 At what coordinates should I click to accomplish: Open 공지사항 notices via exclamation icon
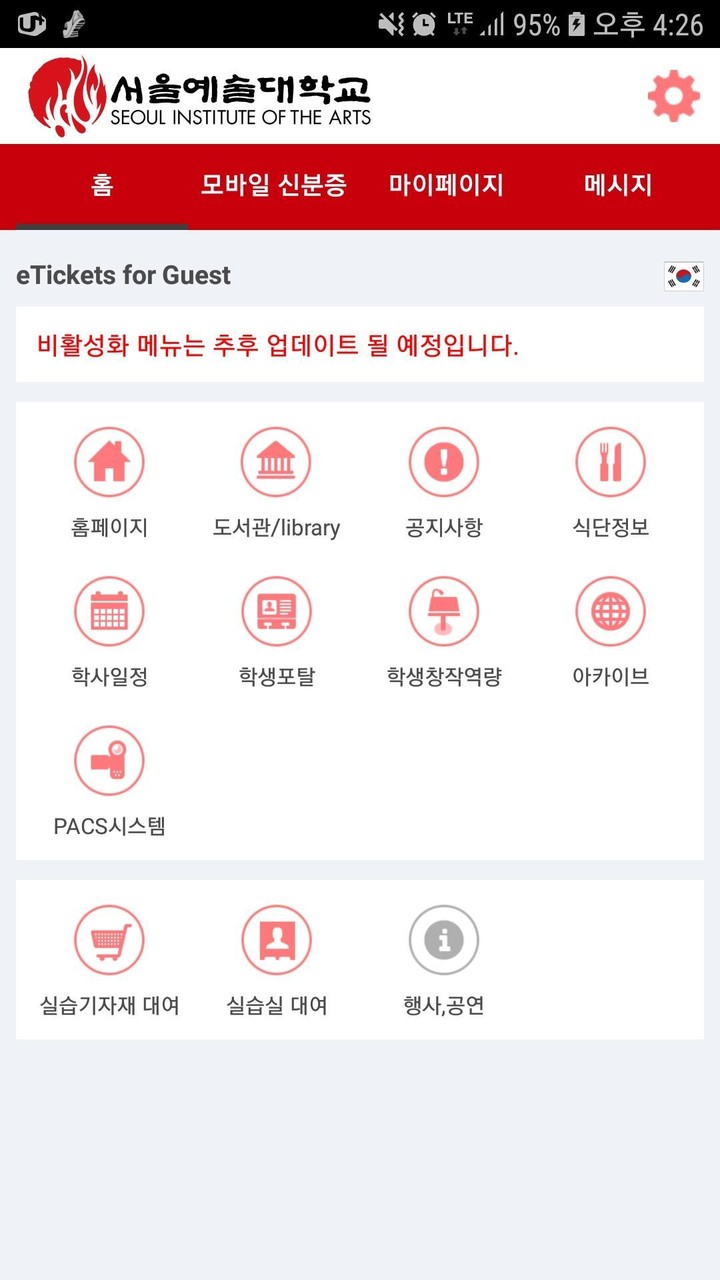click(x=443, y=462)
